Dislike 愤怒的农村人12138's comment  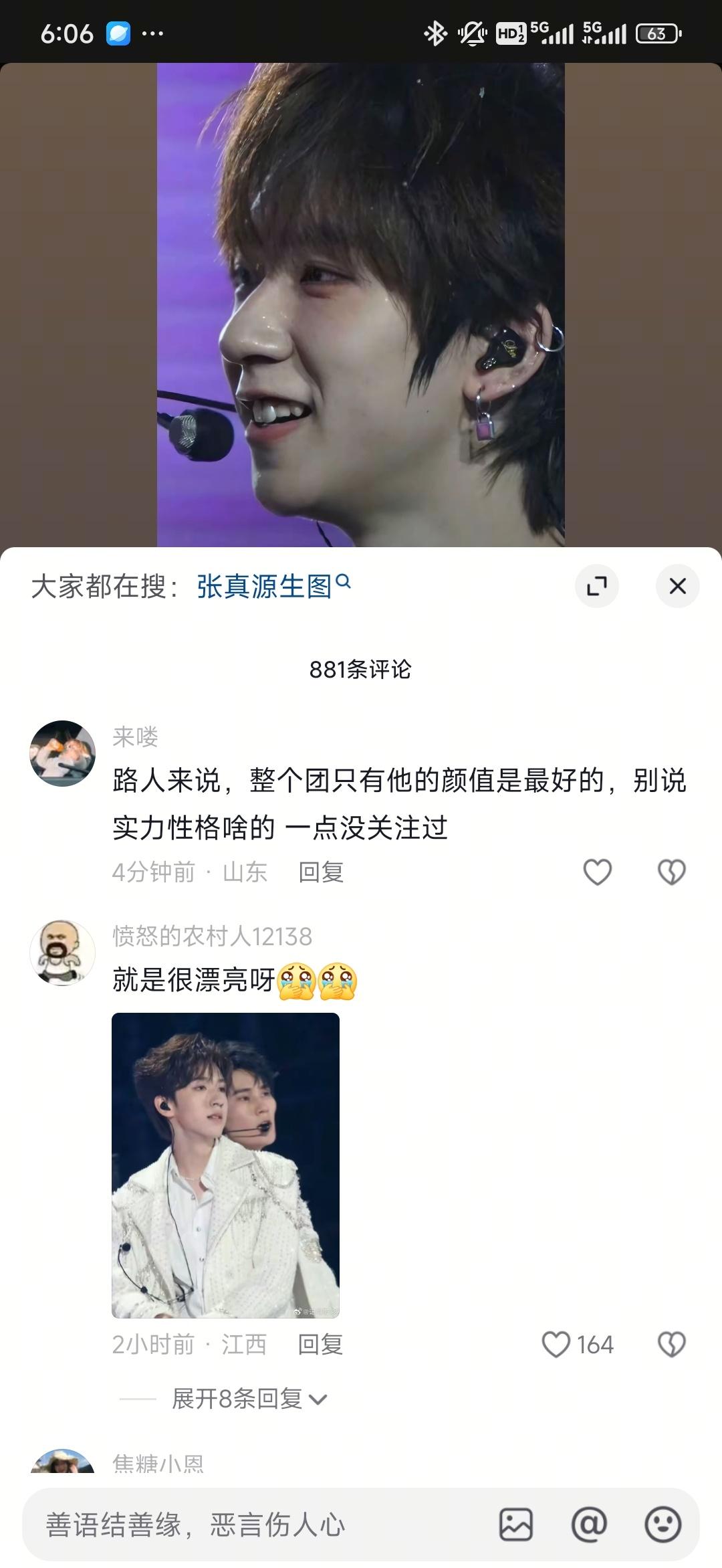[671, 1345]
